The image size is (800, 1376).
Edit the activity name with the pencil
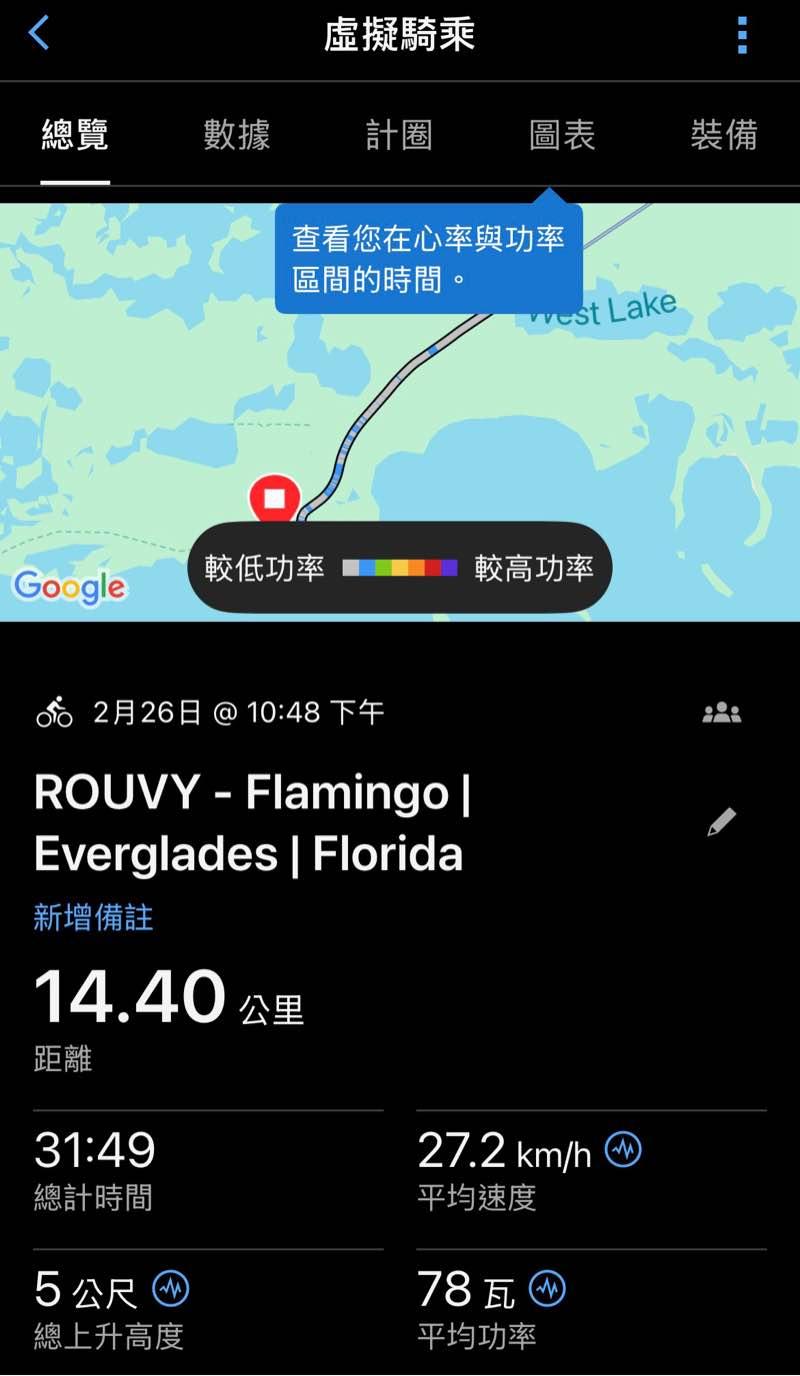[x=721, y=823]
